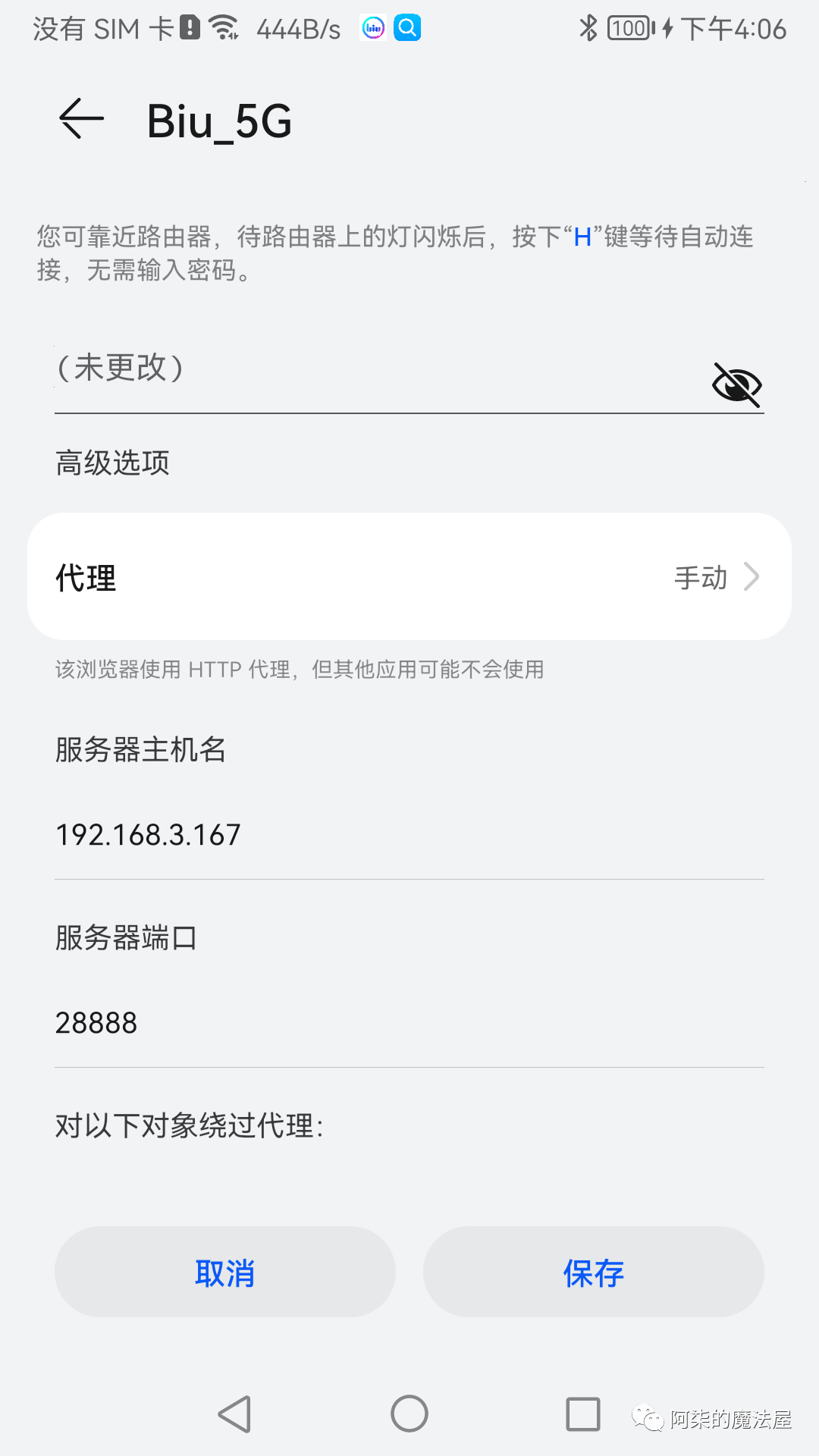Go back from the Biu_5G settings
This screenshot has width=819, height=1456.
click(81, 119)
